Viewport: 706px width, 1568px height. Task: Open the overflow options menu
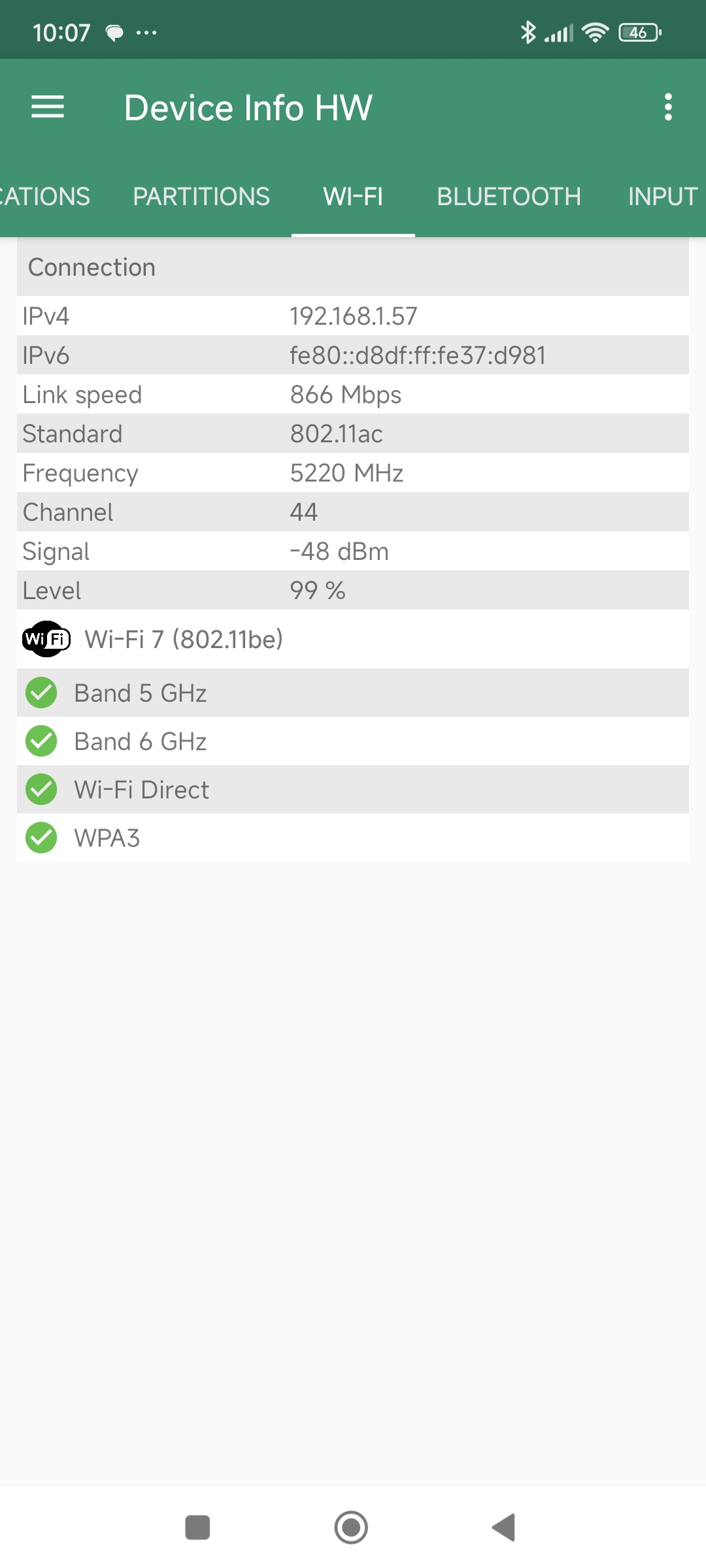click(667, 107)
